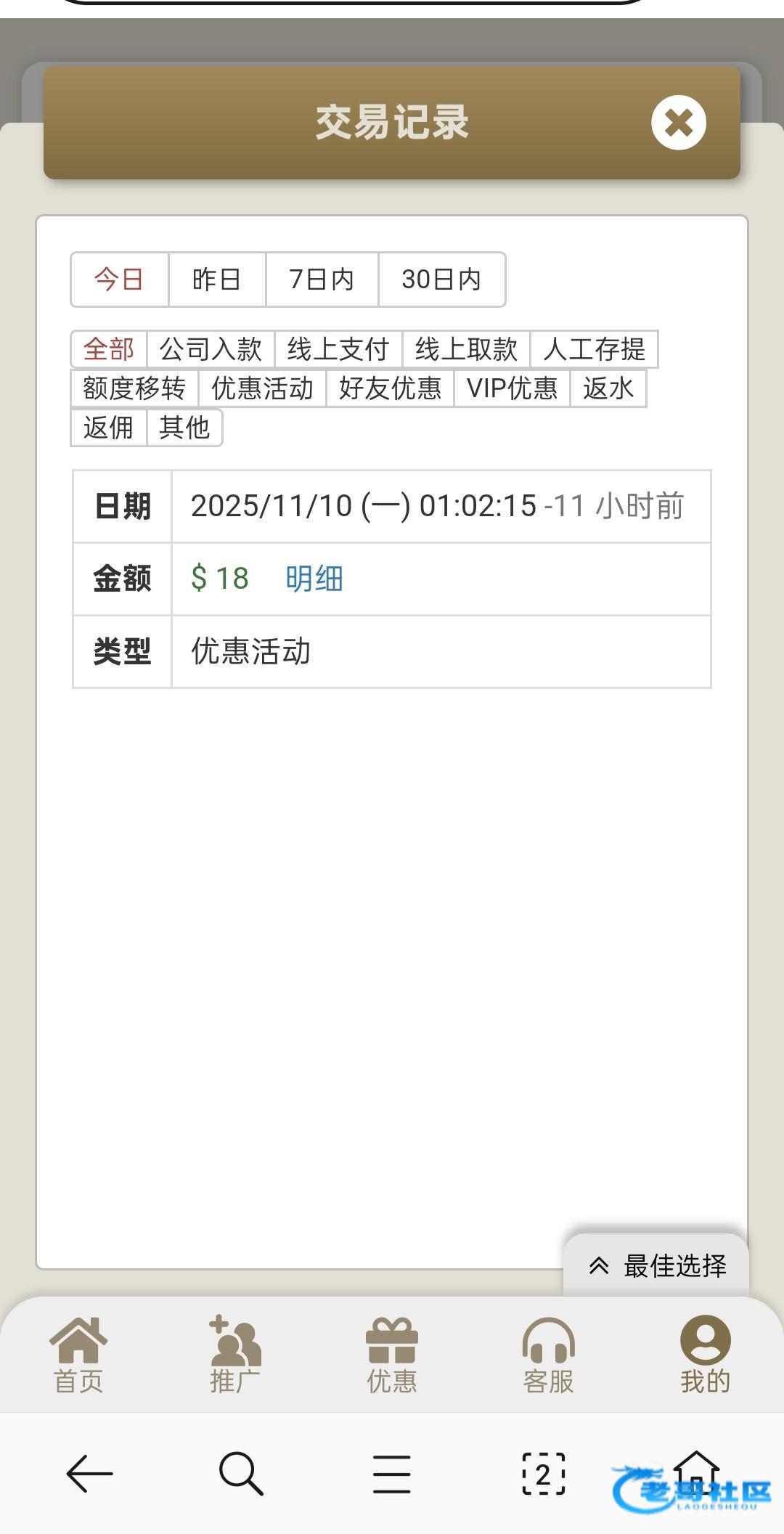Filter by 额度移转
This screenshot has height=1534, width=784.
134,388
